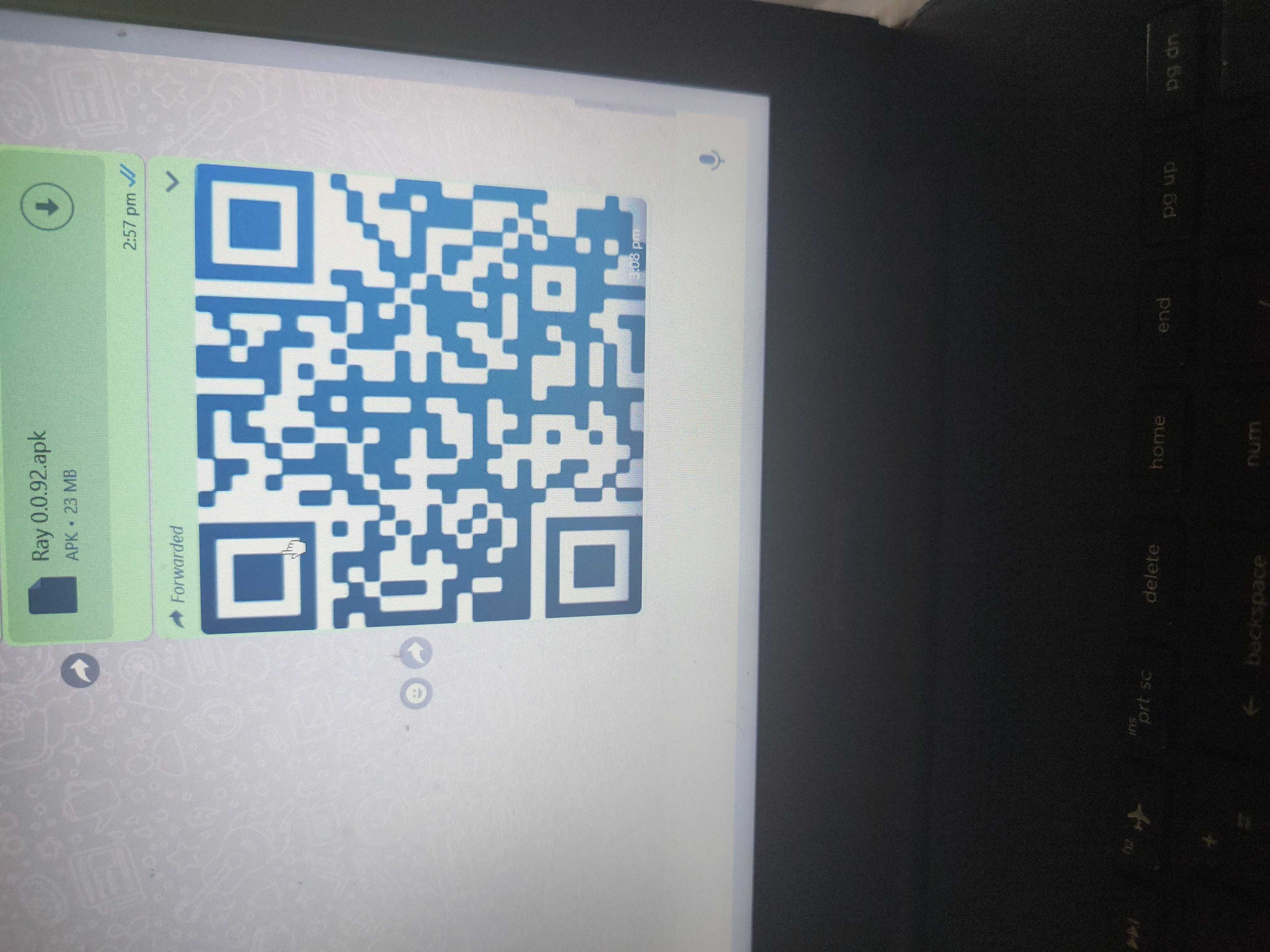The width and height of the screenshot is (1270, 952).
Task: Forward the Ray 0.0.92.apk message
Action: (82, 670)
